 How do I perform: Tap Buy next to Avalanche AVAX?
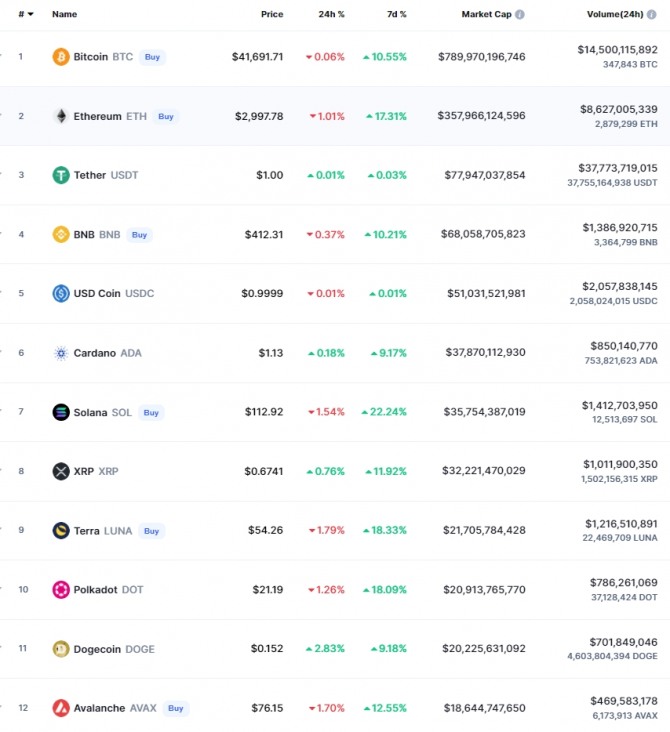(175, 708)
